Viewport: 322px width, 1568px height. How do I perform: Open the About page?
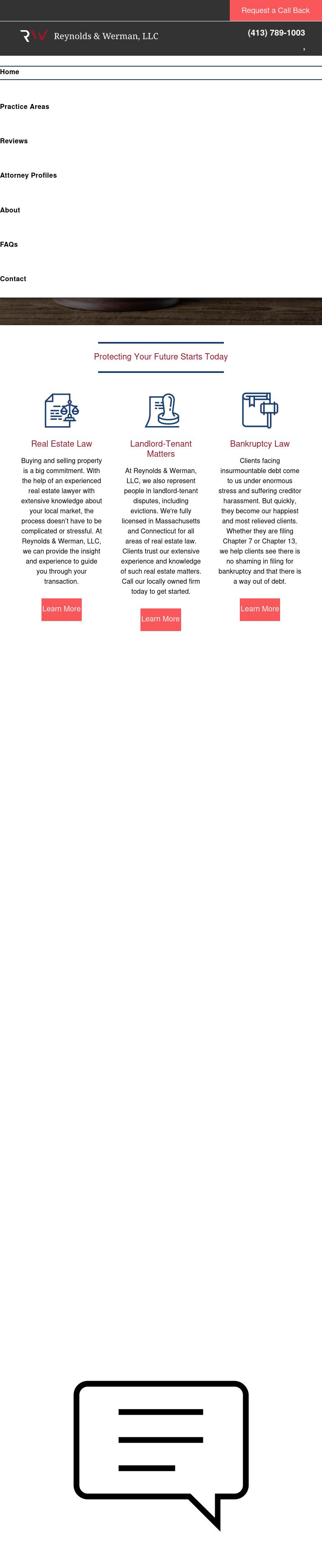coord(10,210)
